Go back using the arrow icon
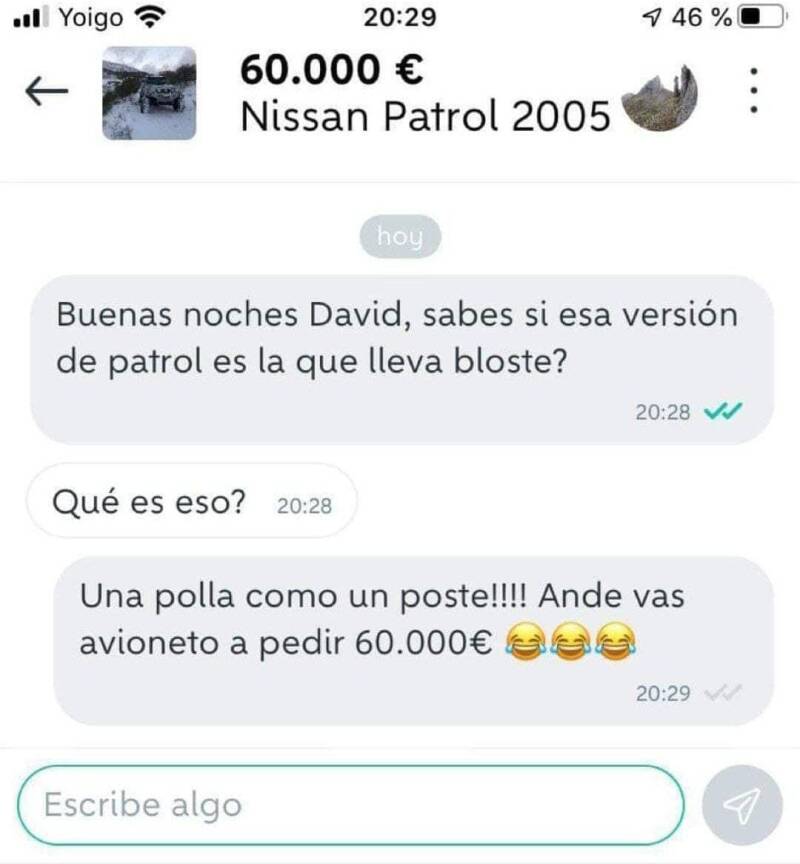Image resolution: width=800 pixels, height=864 pixels. (x=46, y=92)
